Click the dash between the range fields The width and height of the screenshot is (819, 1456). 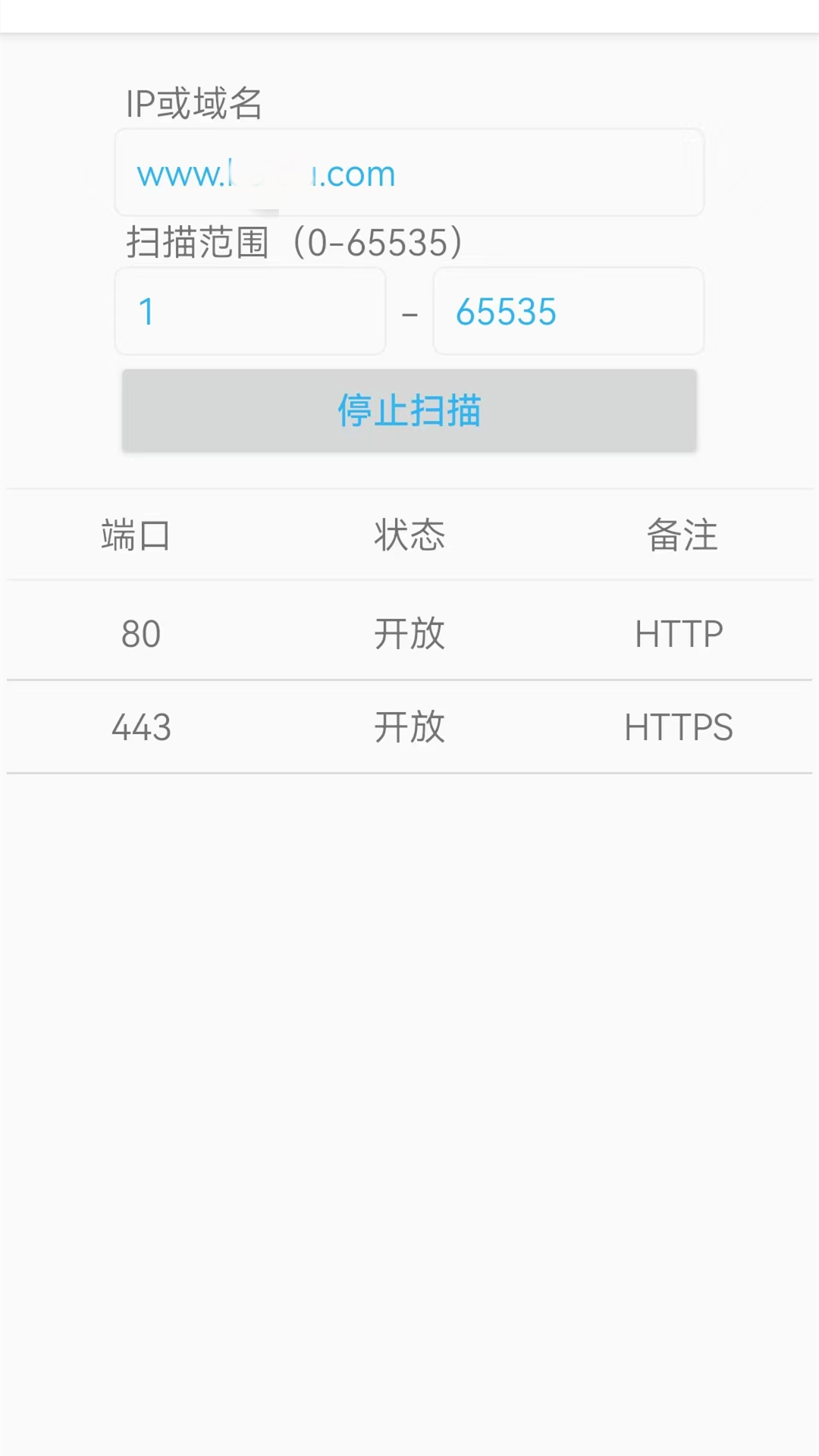pyautogui.click(x=409, y=312)
